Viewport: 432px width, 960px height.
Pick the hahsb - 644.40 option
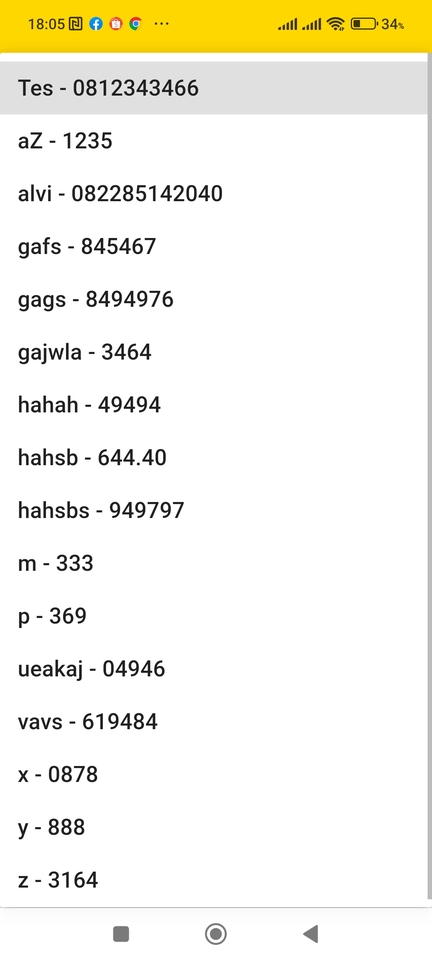[214, 457]
